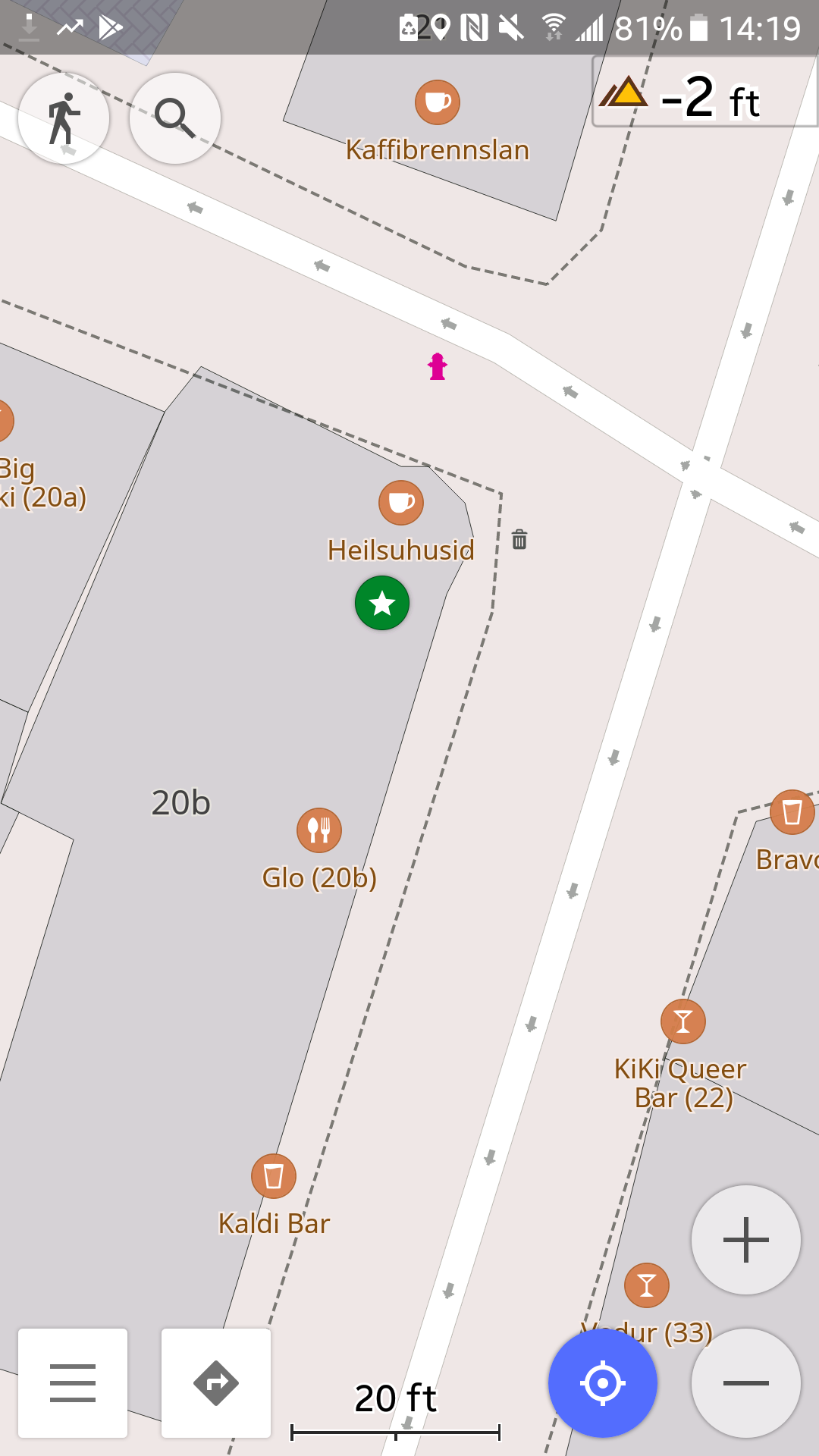Select the Heilsuhusid cafe marker
Screen dimensions: 819x1456
click(401, 503)
